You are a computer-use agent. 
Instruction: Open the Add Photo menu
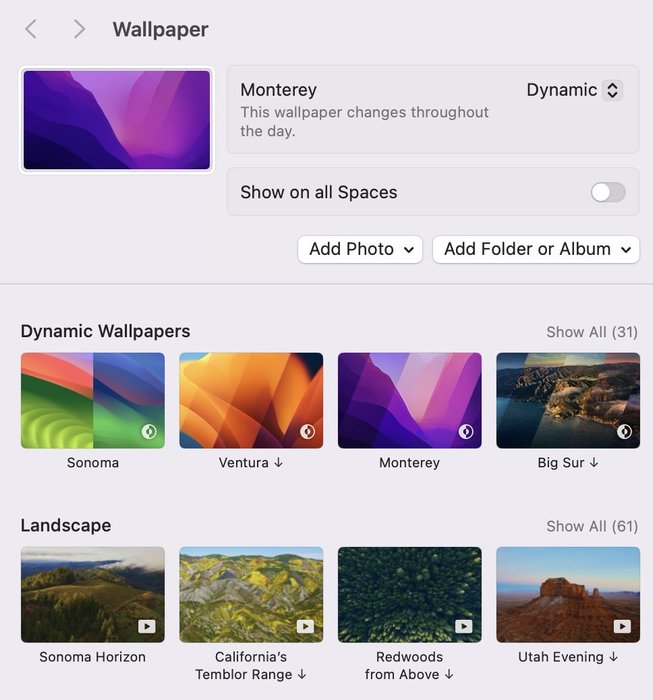pos(360,249)
